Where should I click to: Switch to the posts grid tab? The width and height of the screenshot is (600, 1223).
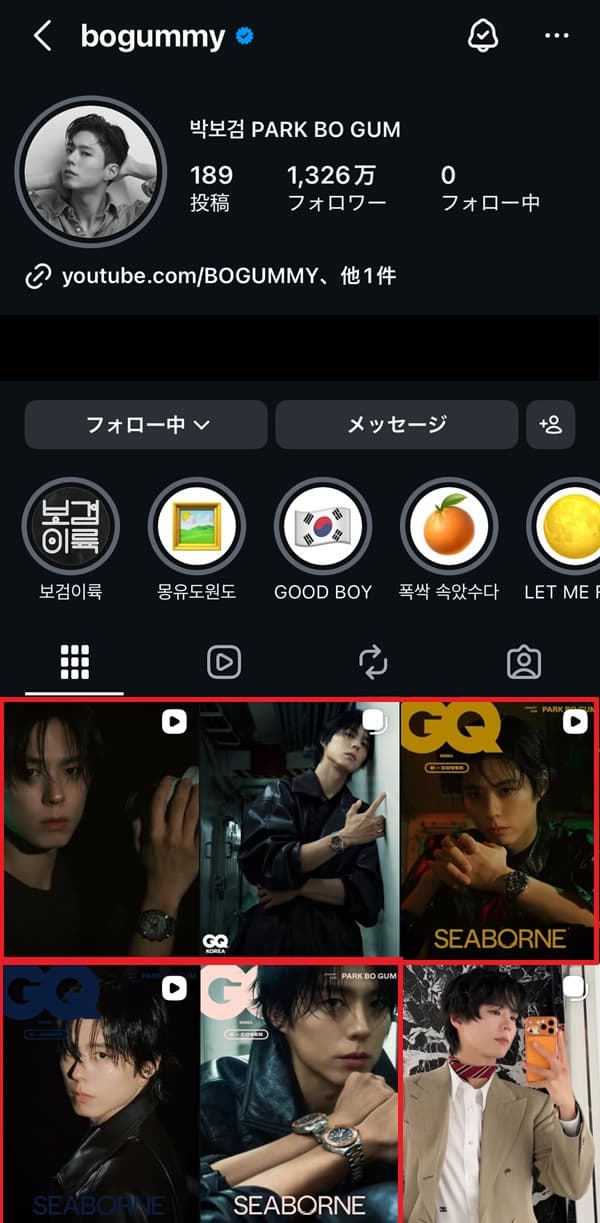click(x=75, y=661)
